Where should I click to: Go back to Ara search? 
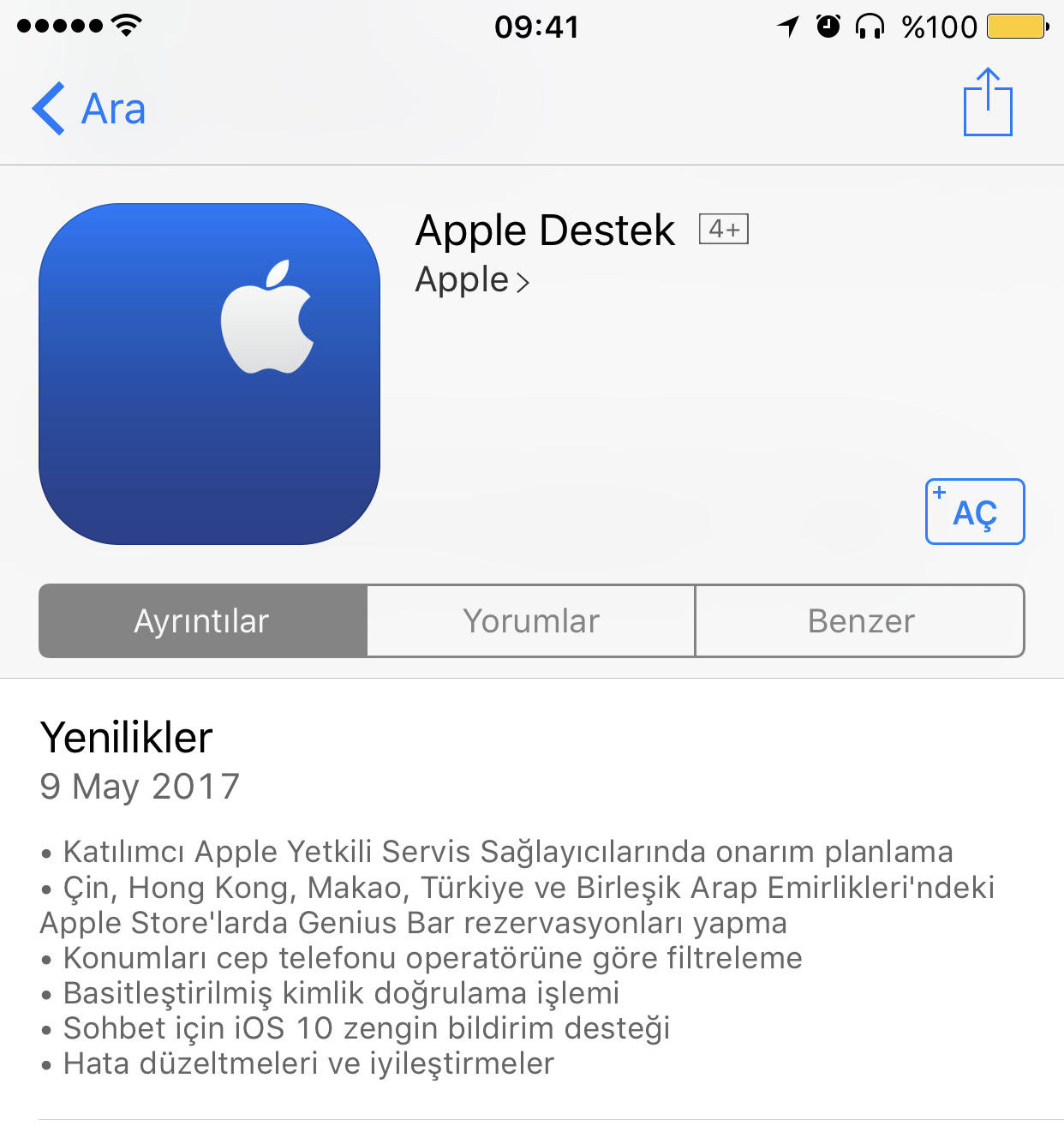pyautogui.click(x=89, y=109)
